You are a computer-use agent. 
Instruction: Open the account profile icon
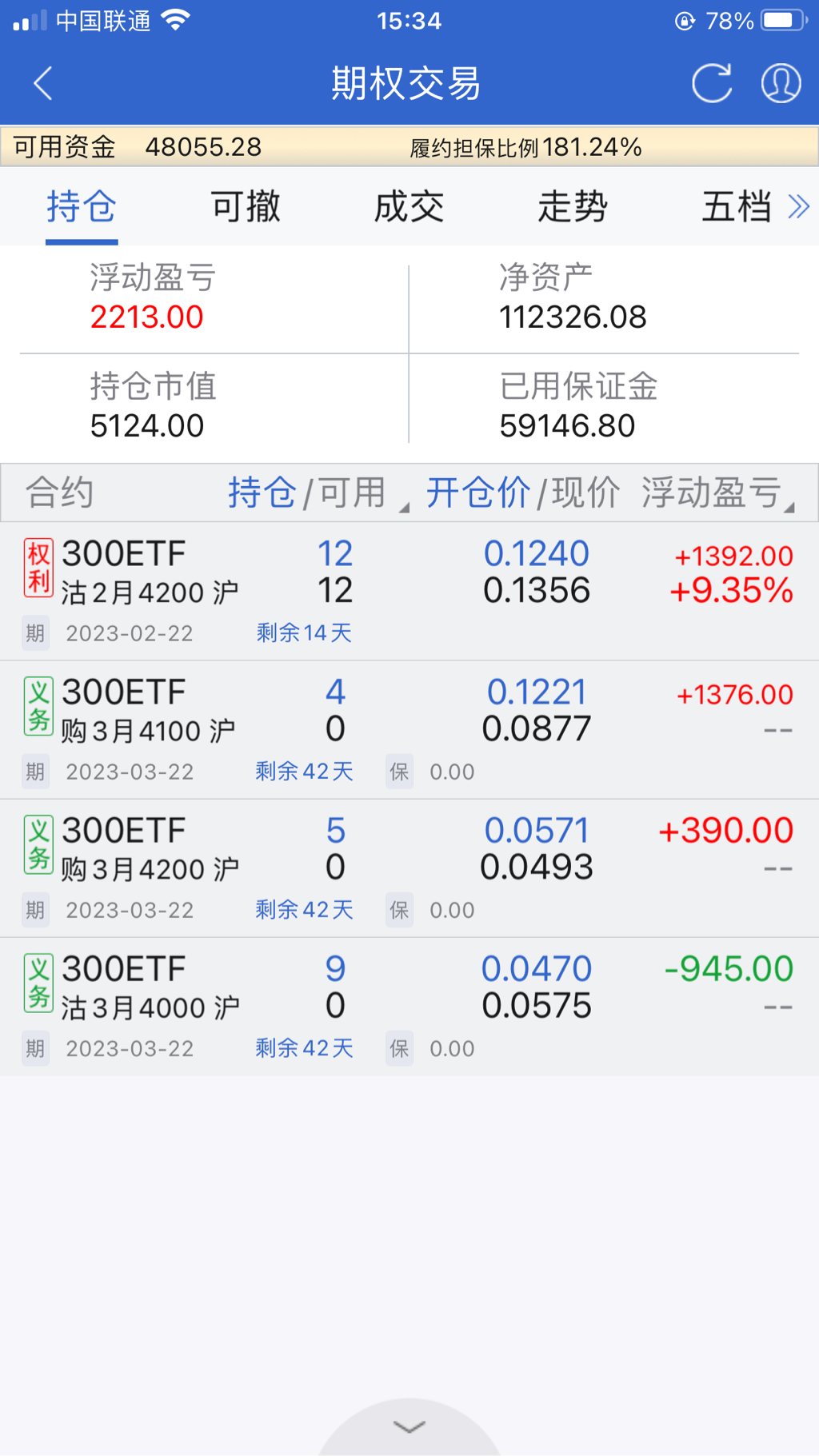781,83
